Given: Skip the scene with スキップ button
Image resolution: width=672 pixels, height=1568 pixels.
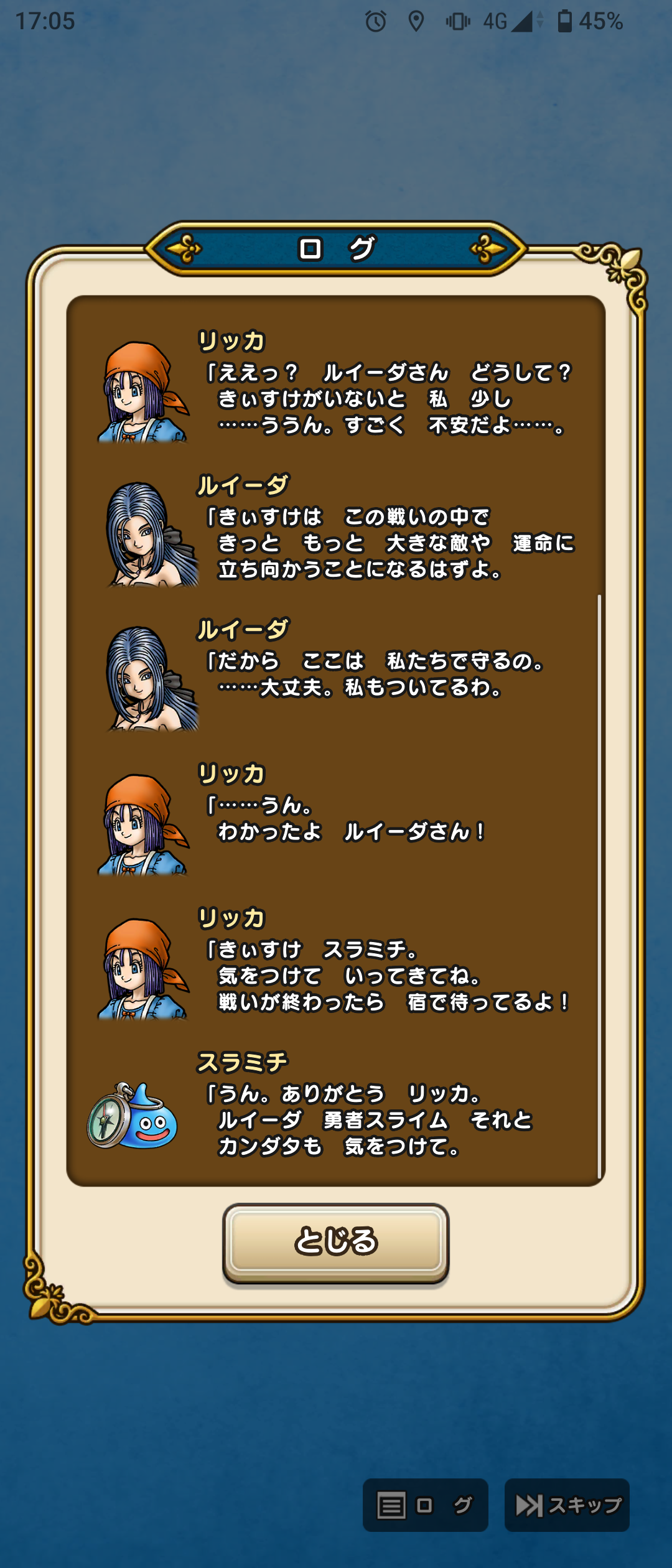Looking at the screenshot, I should pos(567,1505).
